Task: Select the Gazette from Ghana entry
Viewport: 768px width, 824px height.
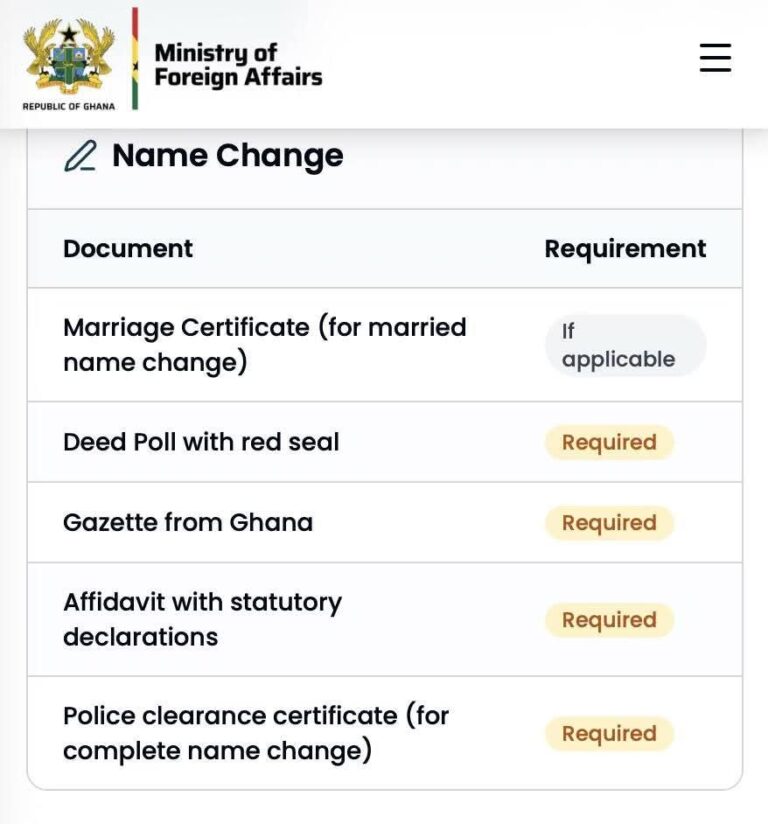Action: pos(188,522)
